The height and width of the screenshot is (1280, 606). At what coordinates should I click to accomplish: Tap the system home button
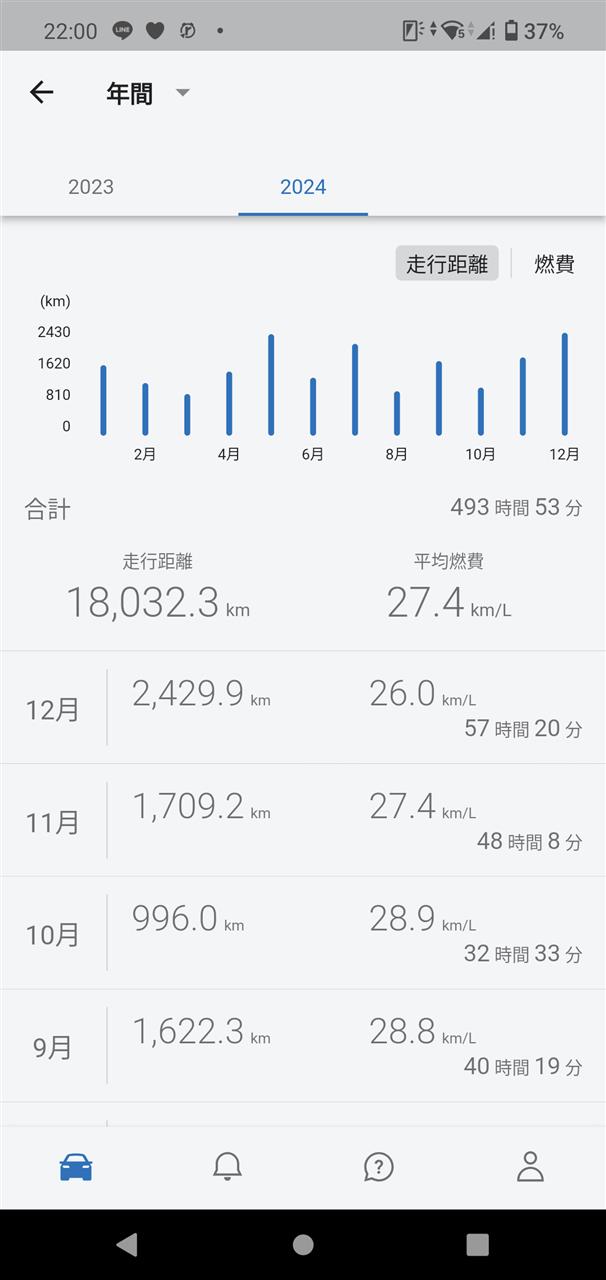(303, 1244)
